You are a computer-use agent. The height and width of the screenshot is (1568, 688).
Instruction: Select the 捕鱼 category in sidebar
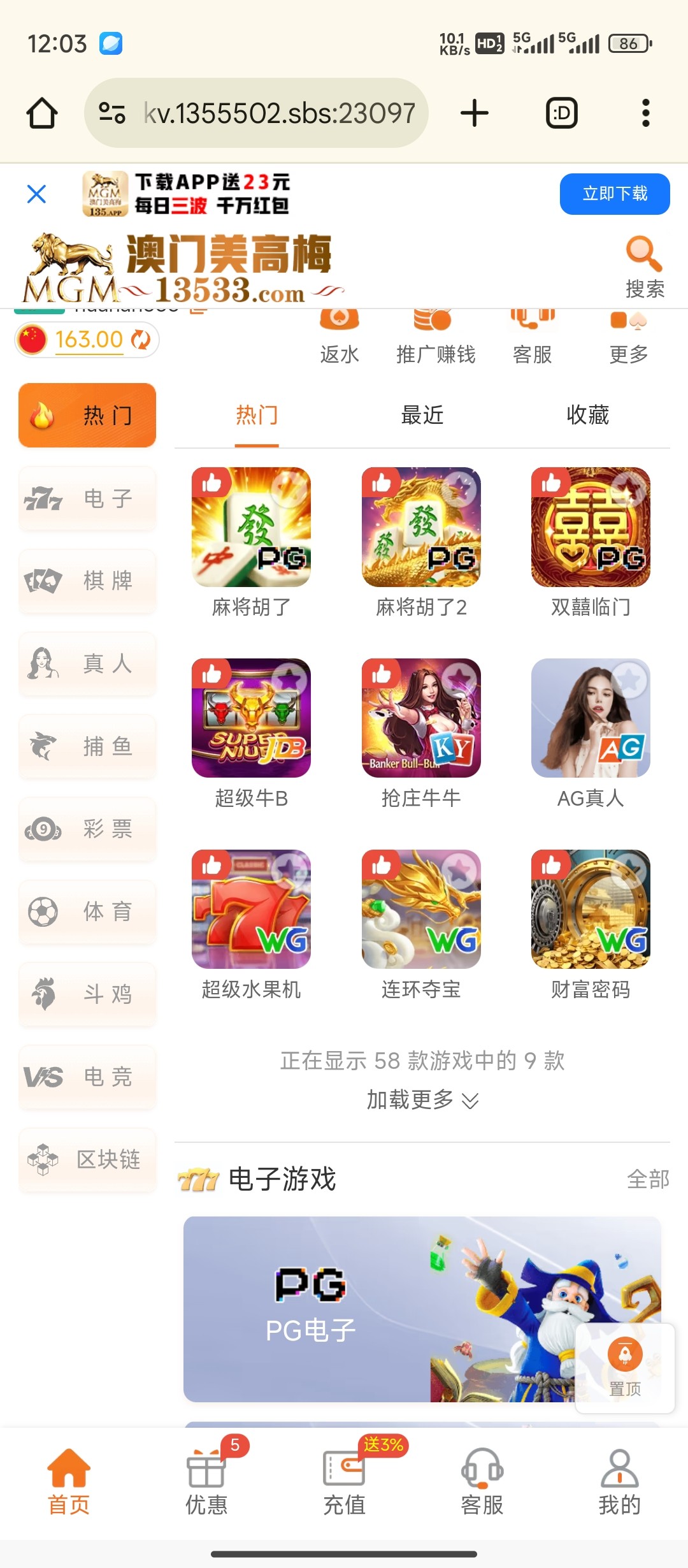pyautogui.click(x=87, y=746)
